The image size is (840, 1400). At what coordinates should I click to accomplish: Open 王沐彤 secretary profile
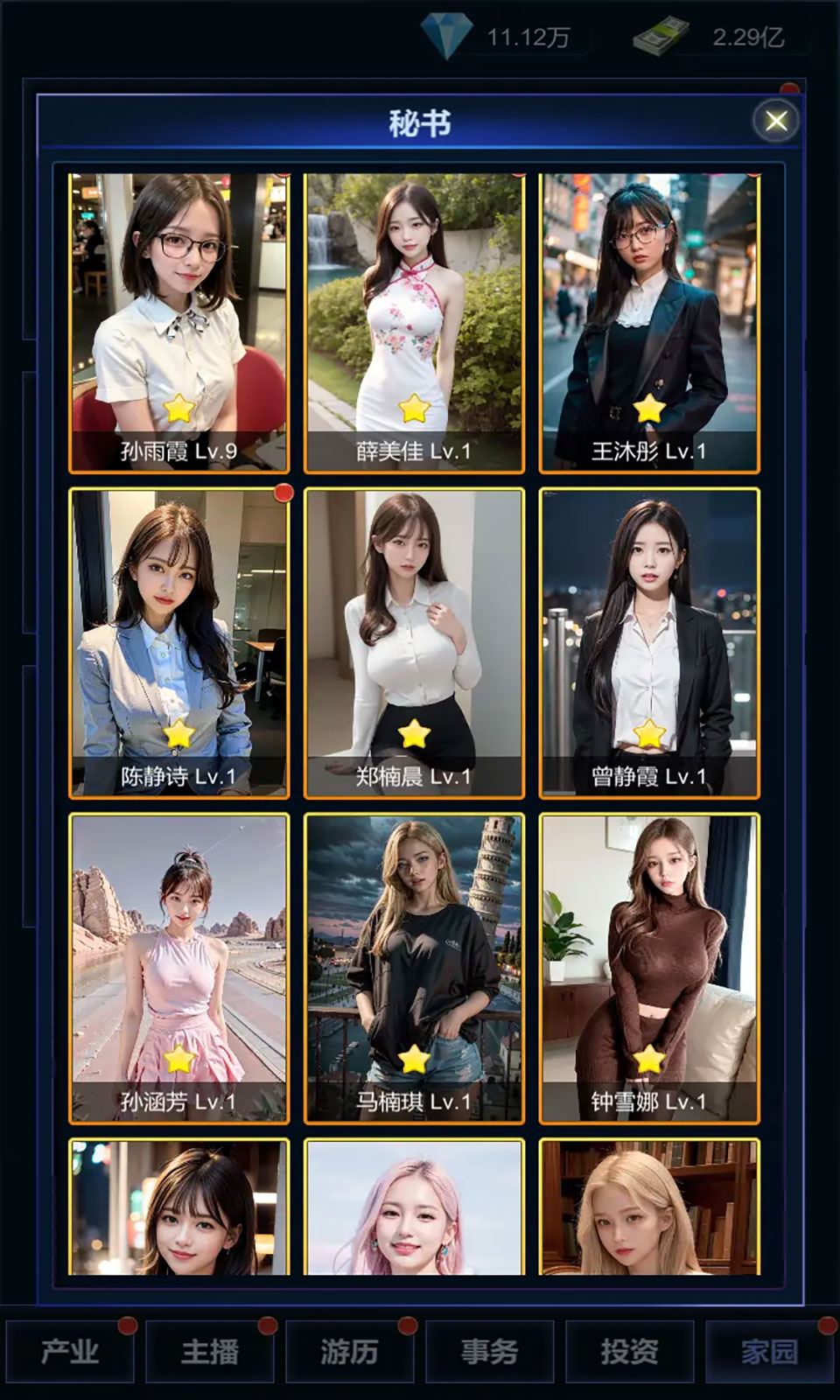[x=649, y=324]
